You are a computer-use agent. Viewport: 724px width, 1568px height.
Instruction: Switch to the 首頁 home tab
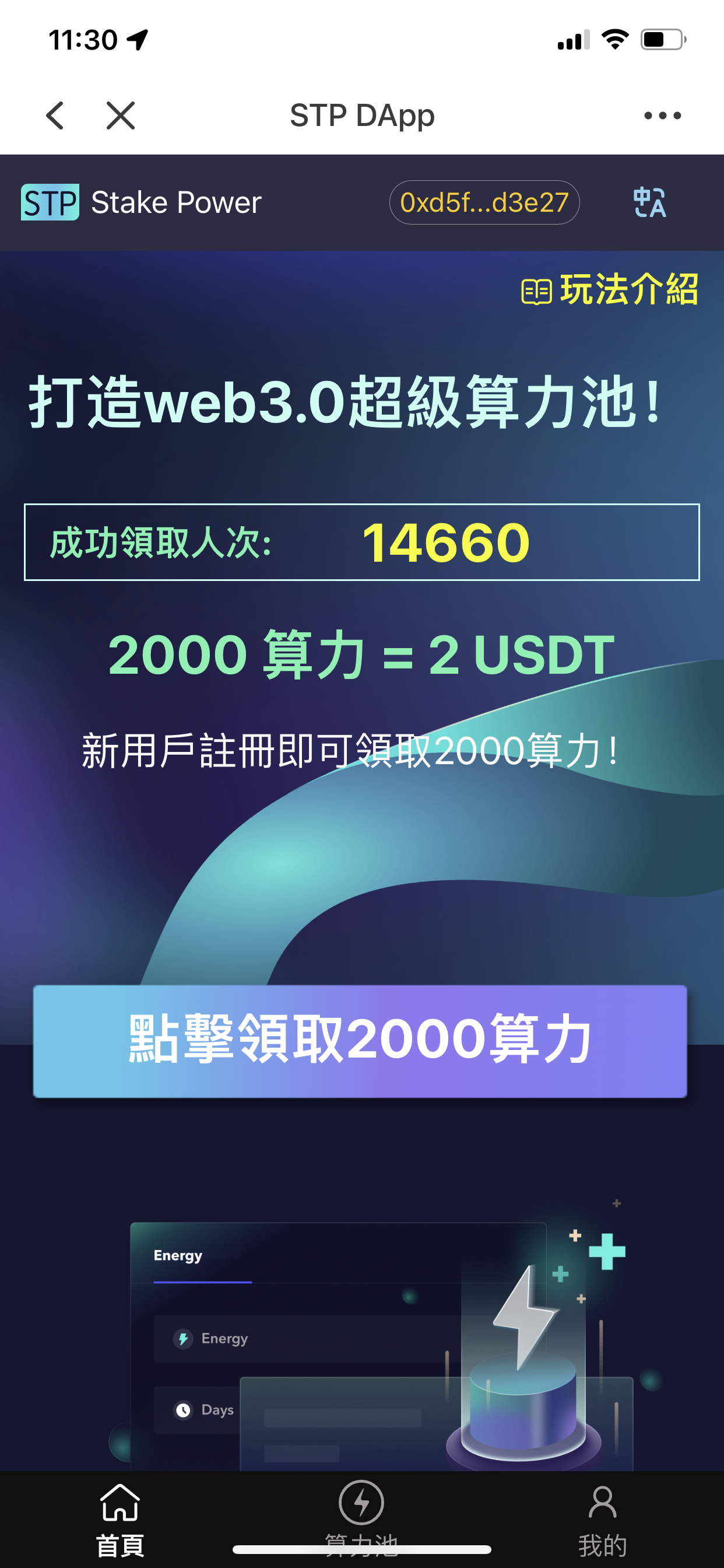(120, 1520)
